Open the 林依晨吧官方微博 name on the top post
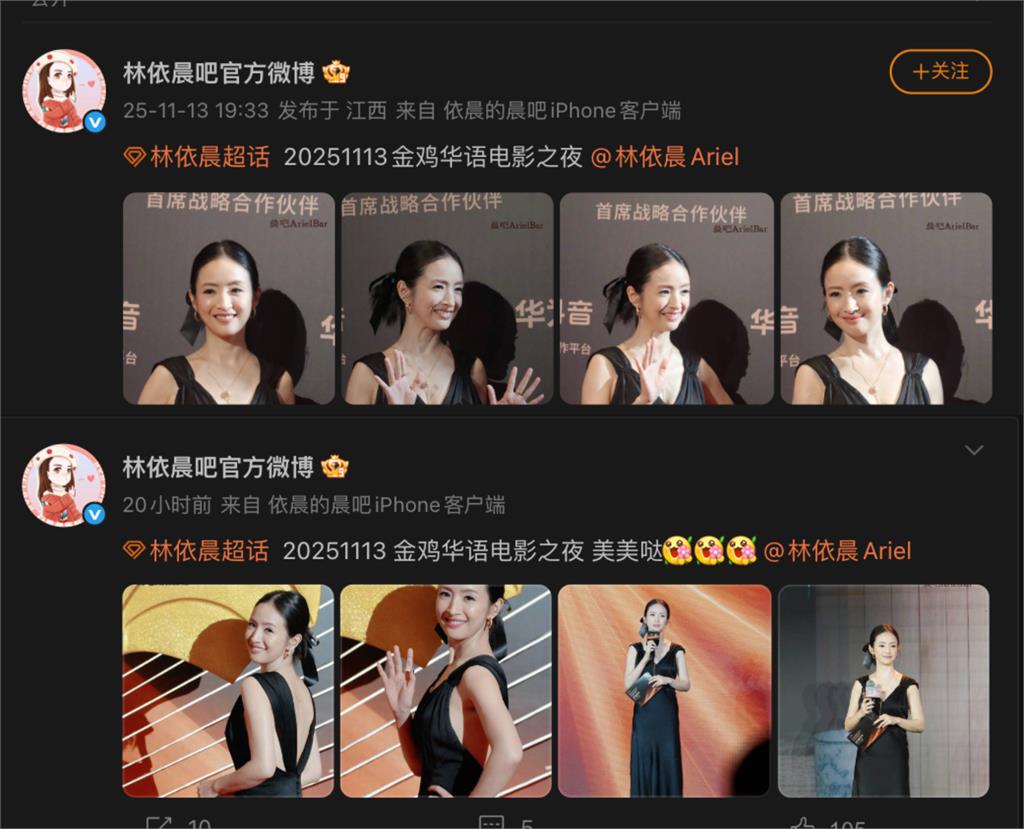 [x=218, y=72]
